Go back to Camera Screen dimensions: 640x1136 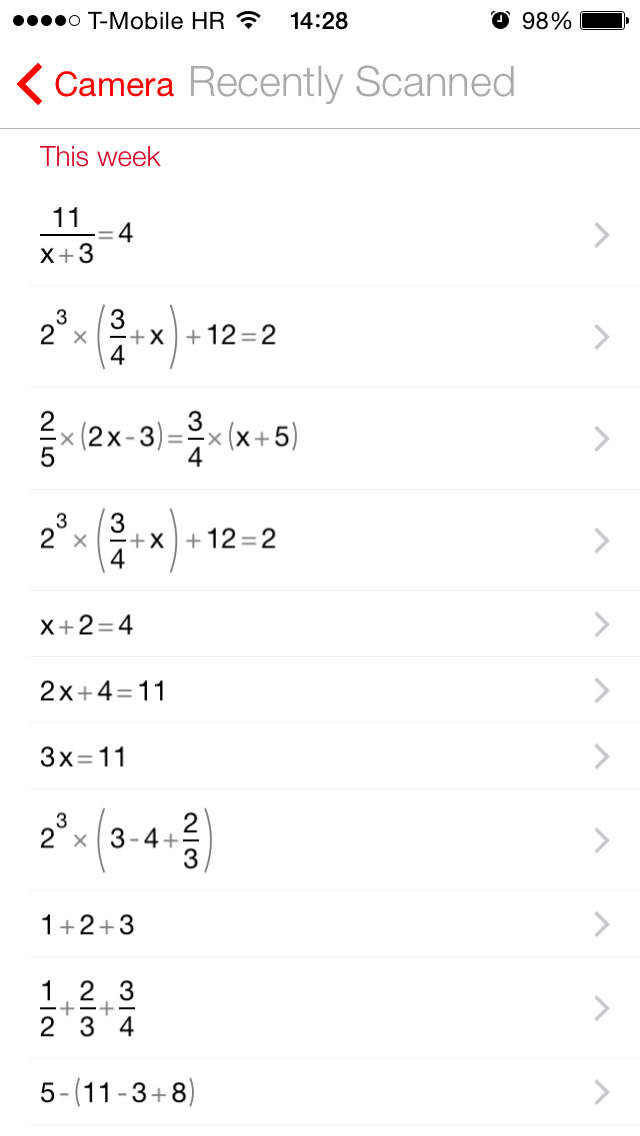click(x=95, y=84)
